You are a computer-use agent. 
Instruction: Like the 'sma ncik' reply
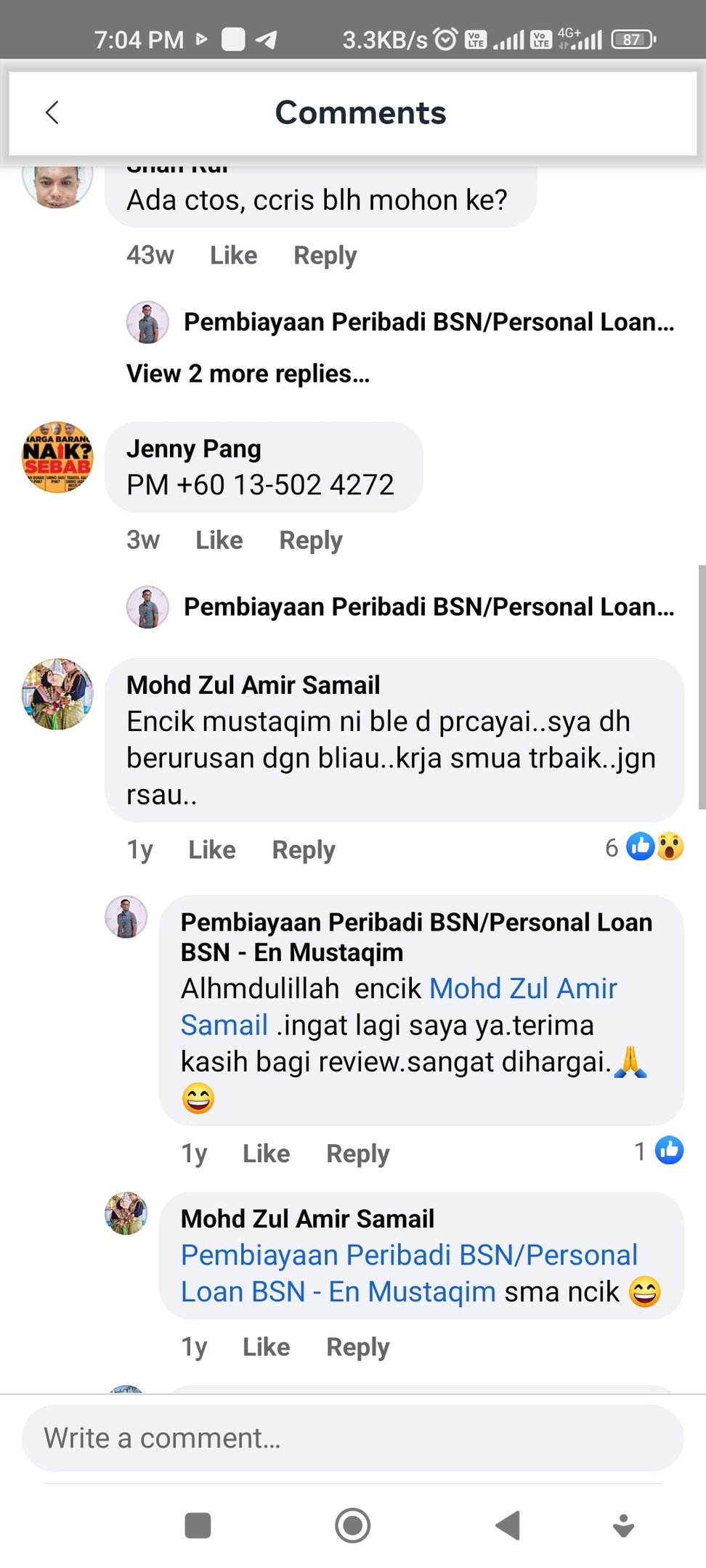tap(266, 1347)
